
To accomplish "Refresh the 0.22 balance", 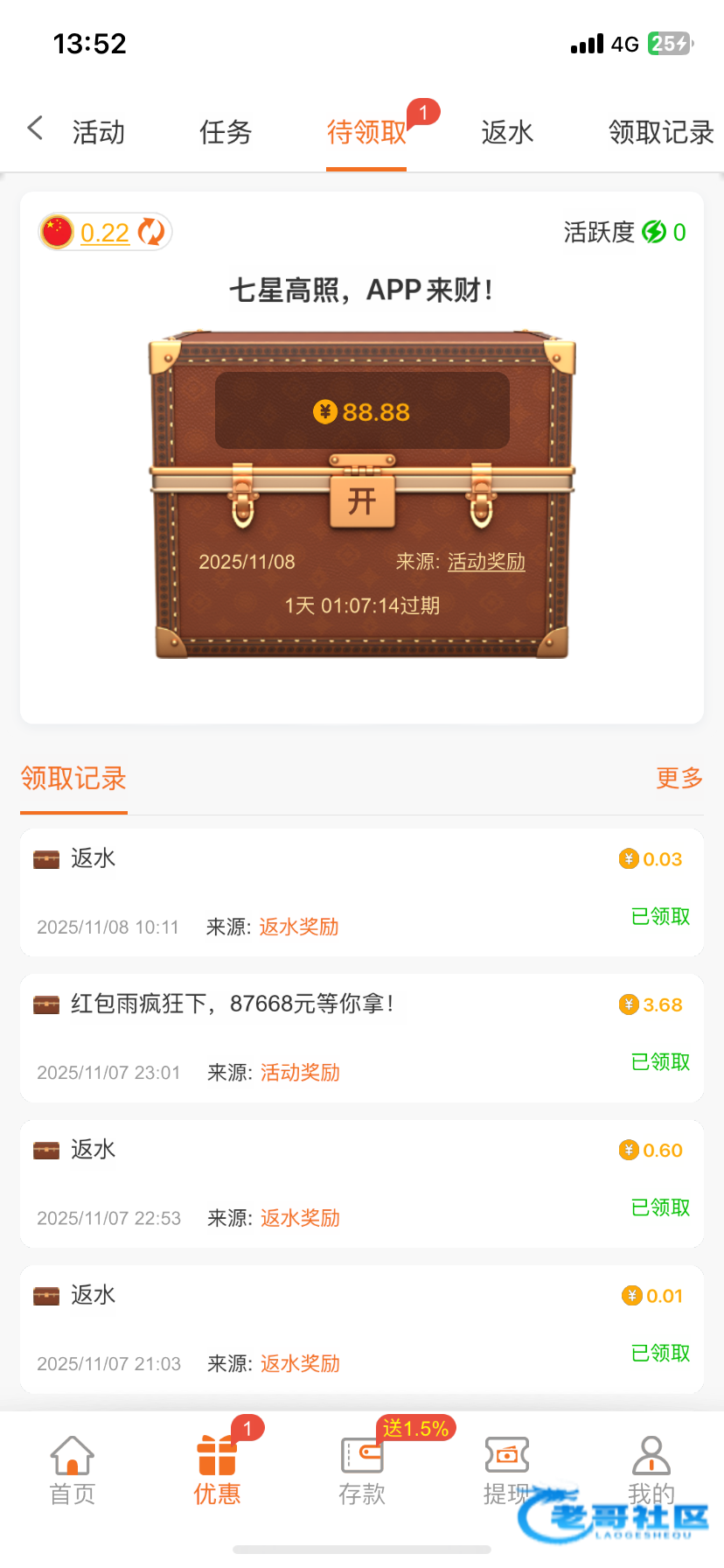I will pyautogui.click(x=152, y=232).
